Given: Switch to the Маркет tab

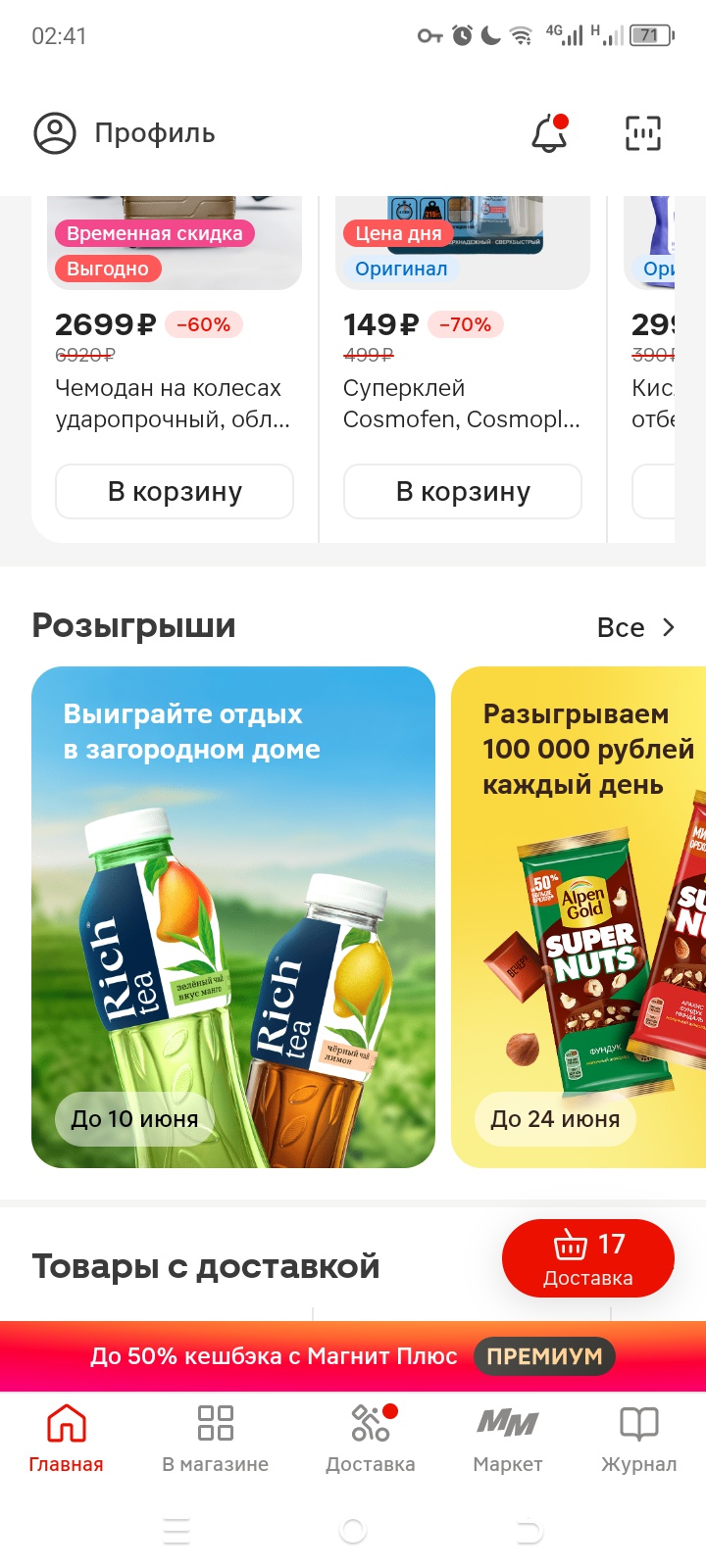Looking at the screenshot, I should (508, 1438).
